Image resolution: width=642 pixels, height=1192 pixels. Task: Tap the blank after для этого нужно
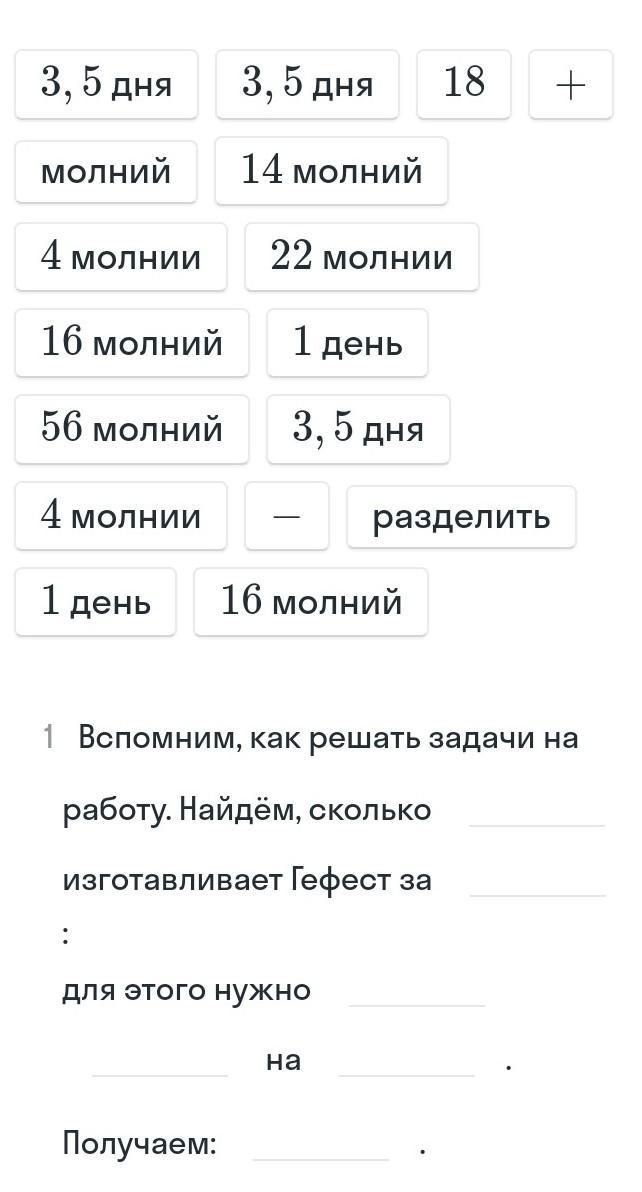tap(416, 991)
